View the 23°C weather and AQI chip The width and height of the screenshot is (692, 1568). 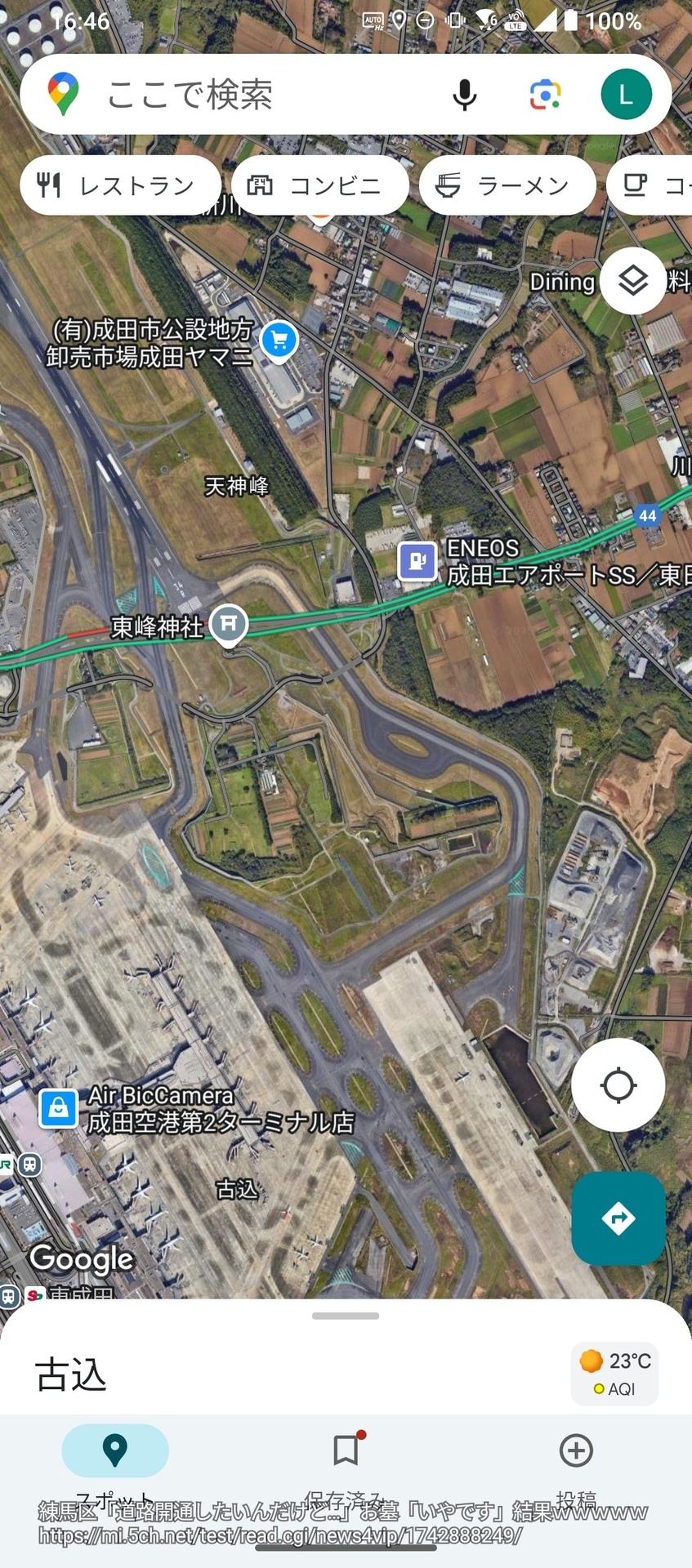click(614, 1374)
